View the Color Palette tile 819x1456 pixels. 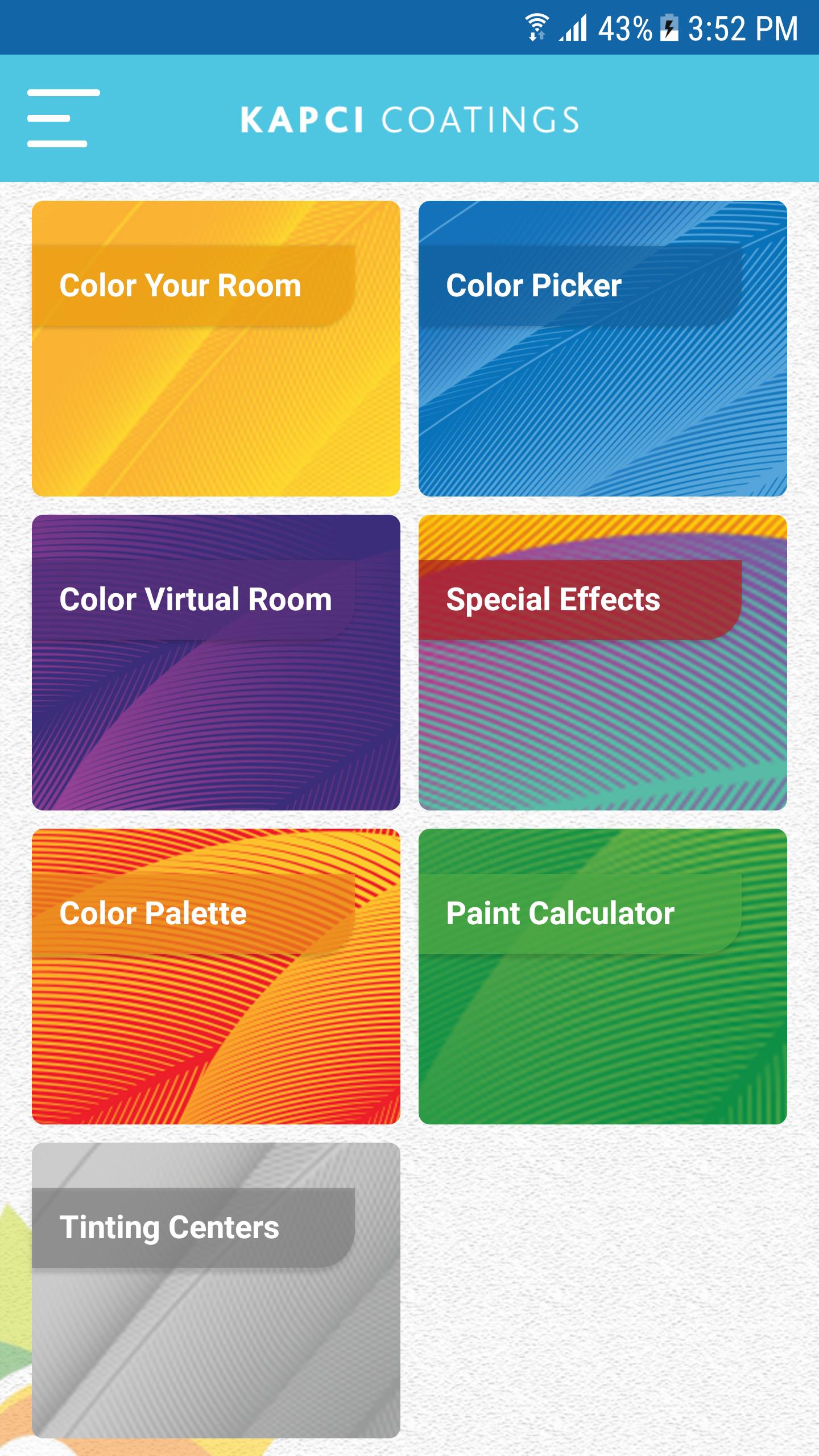pyautogui.click(x=216, y=976)
